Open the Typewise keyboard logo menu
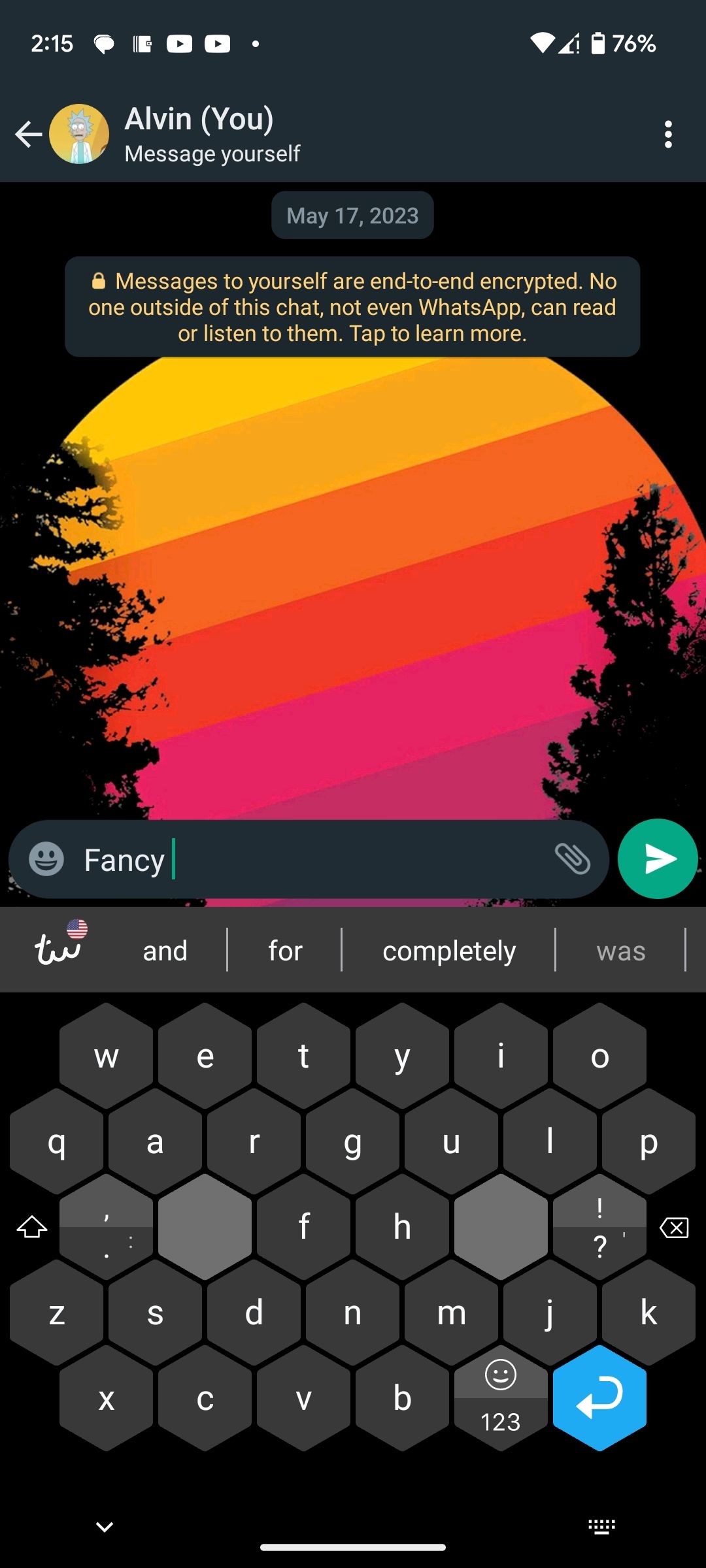Viewport: 706px width, 1568px height. 59,947
